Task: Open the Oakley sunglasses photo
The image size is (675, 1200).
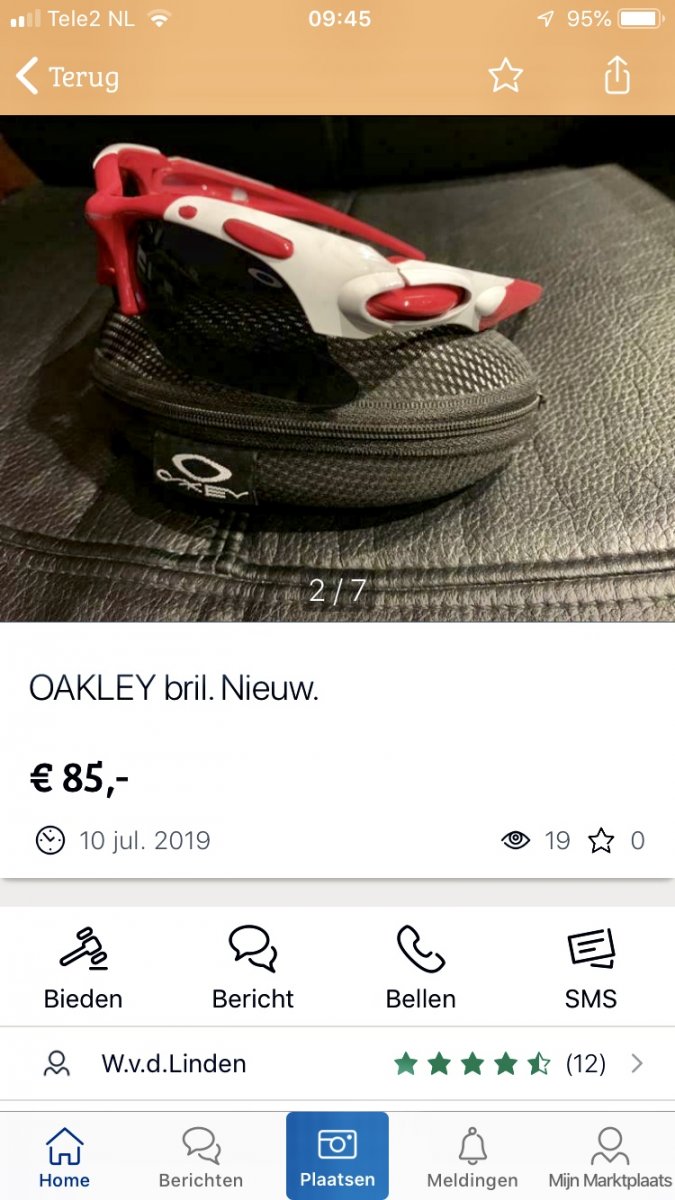Action: tap(337, 368)
